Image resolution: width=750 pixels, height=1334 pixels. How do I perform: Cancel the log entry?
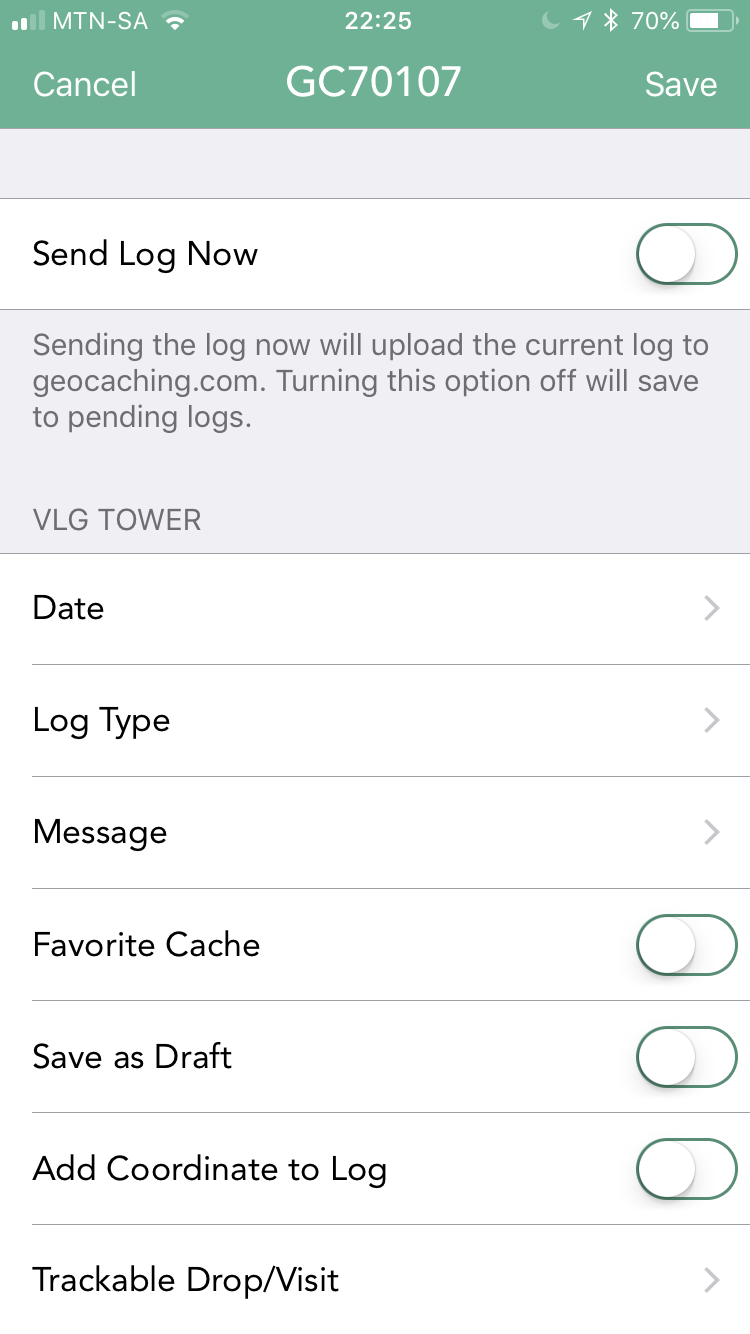85,84
